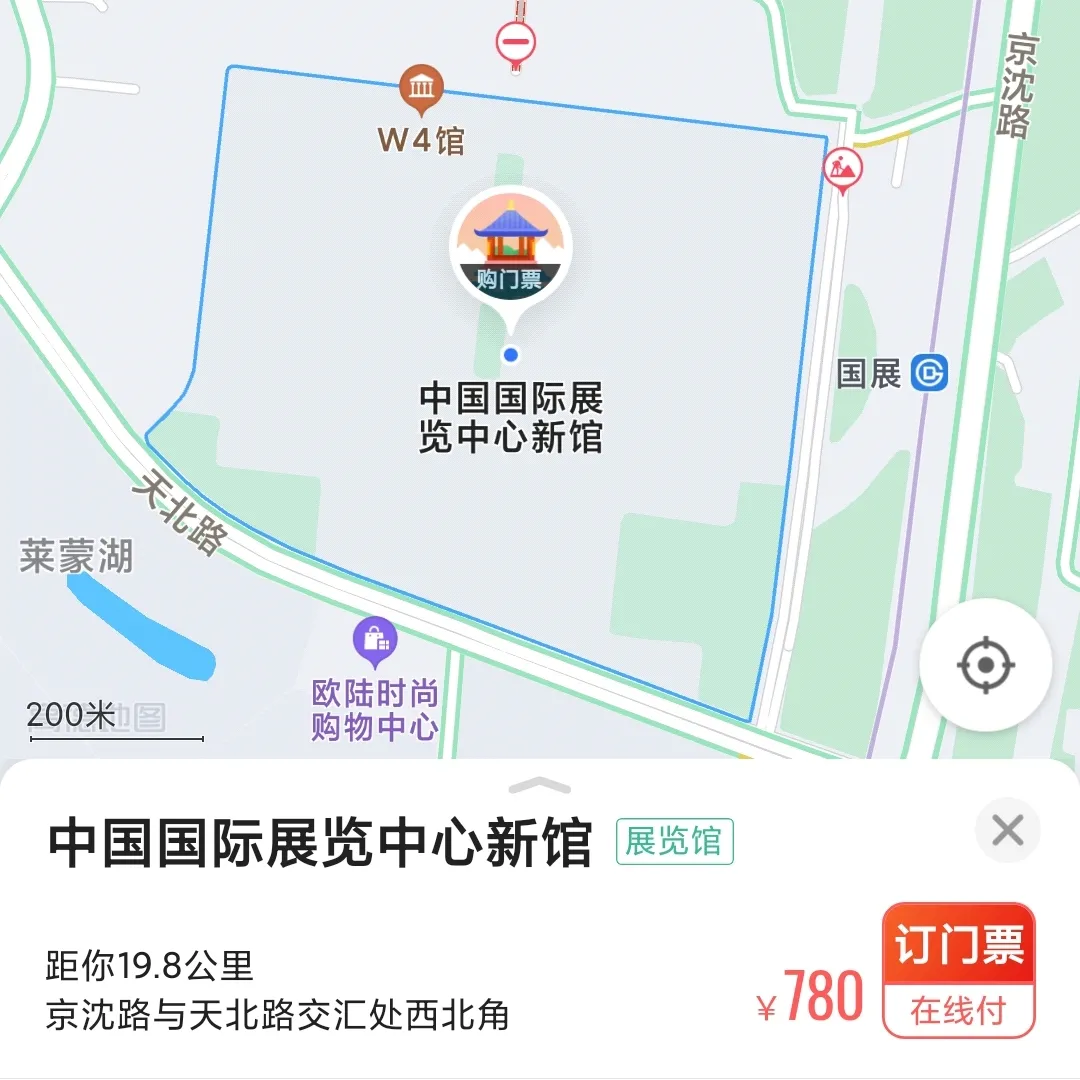
Task: Open the 中国国际展览中心新馆 details card
Action: [x=320, y=843]
